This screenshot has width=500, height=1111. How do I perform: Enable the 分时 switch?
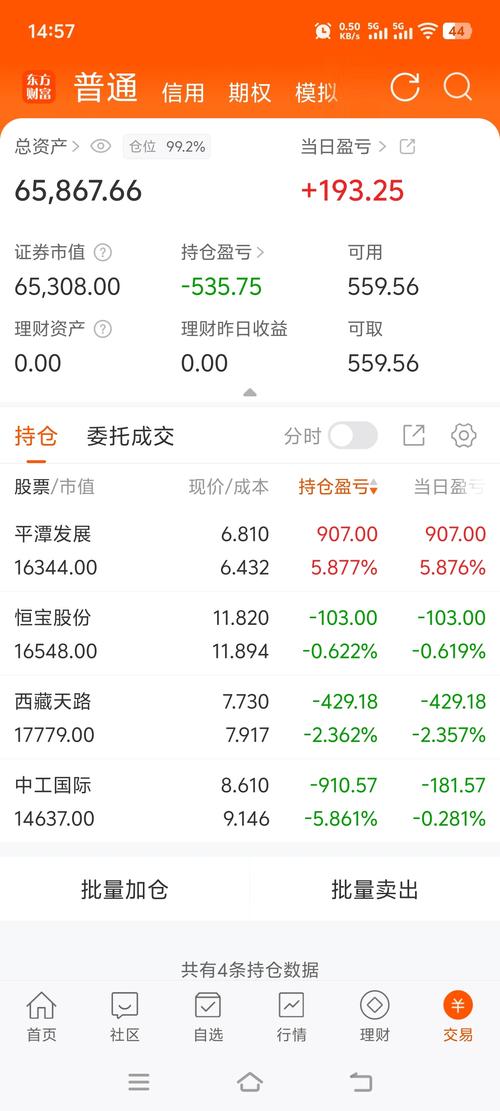[353, 436]
